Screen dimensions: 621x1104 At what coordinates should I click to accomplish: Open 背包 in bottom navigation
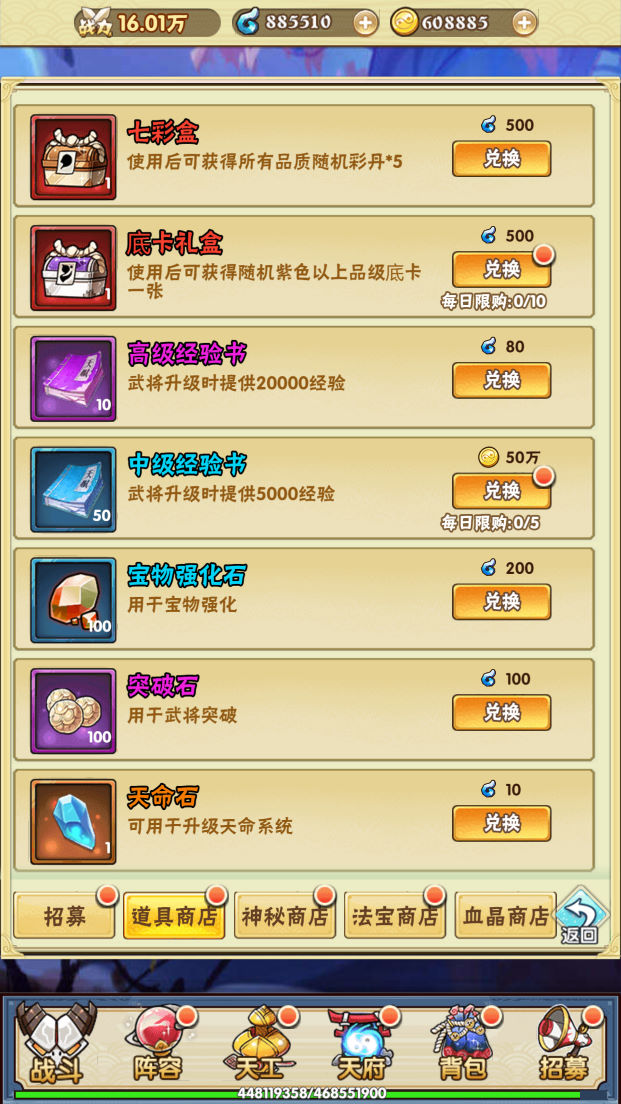click(462, 1046)
